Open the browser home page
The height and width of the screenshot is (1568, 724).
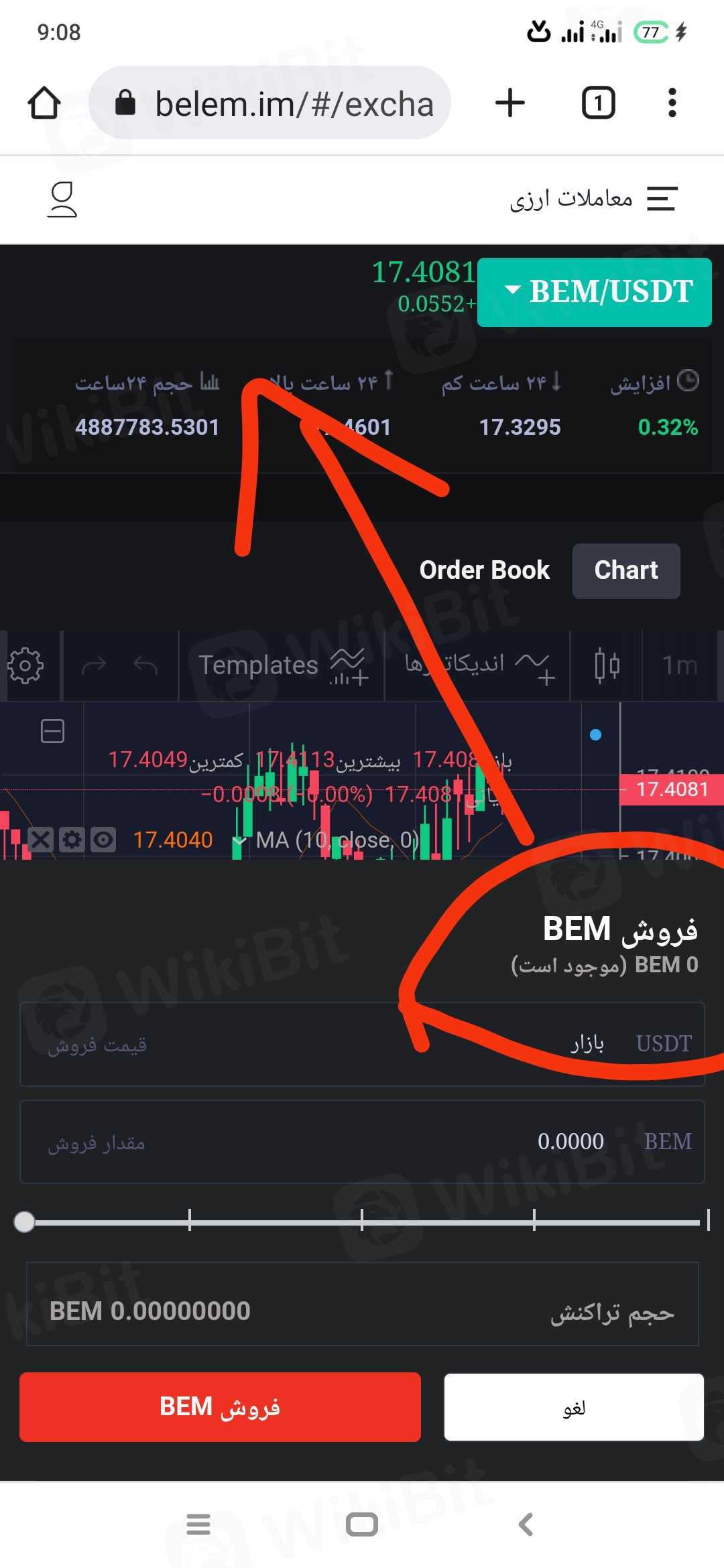click(44, 103)
